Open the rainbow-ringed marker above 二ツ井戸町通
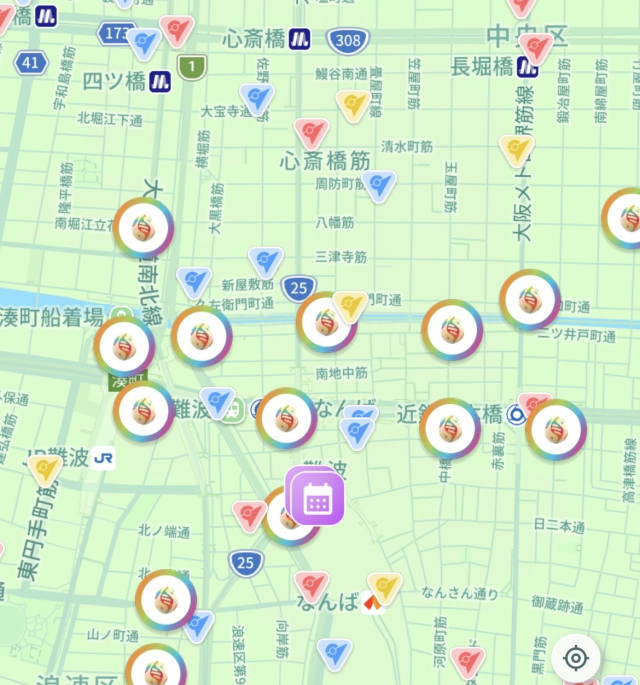 pos(530,300)
